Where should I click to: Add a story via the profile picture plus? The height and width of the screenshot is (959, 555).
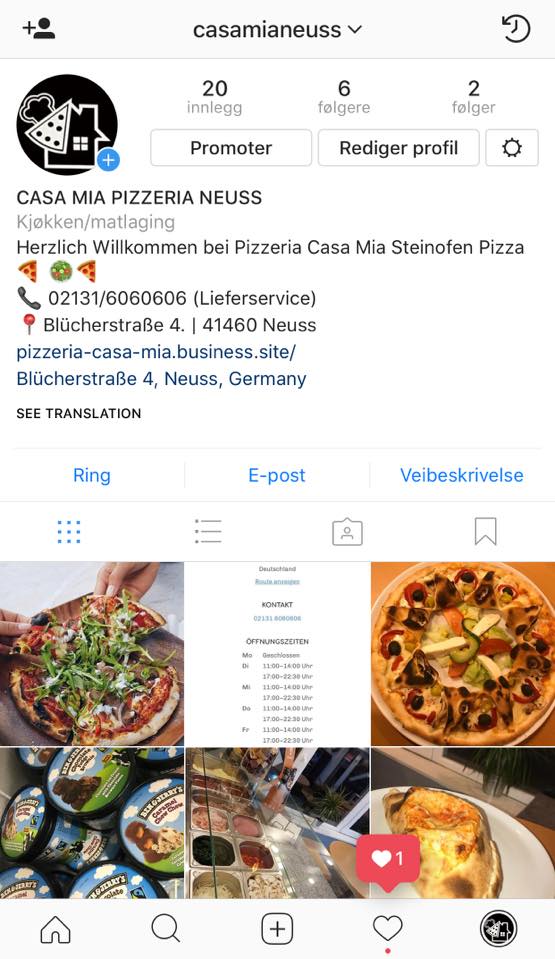click(x=108, y=160)
